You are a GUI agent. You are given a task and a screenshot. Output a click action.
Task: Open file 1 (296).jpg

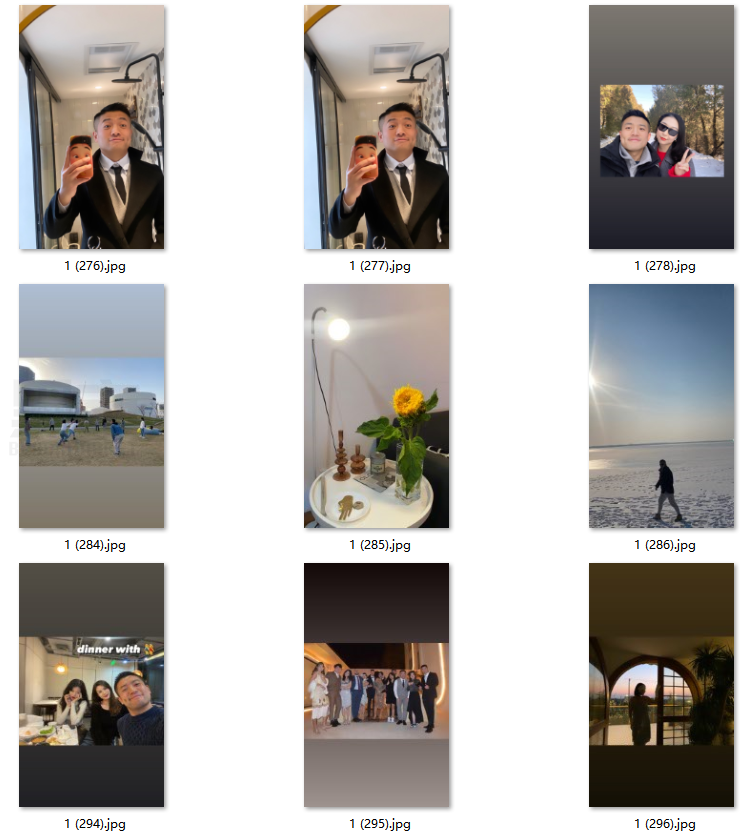click(661, 685)
